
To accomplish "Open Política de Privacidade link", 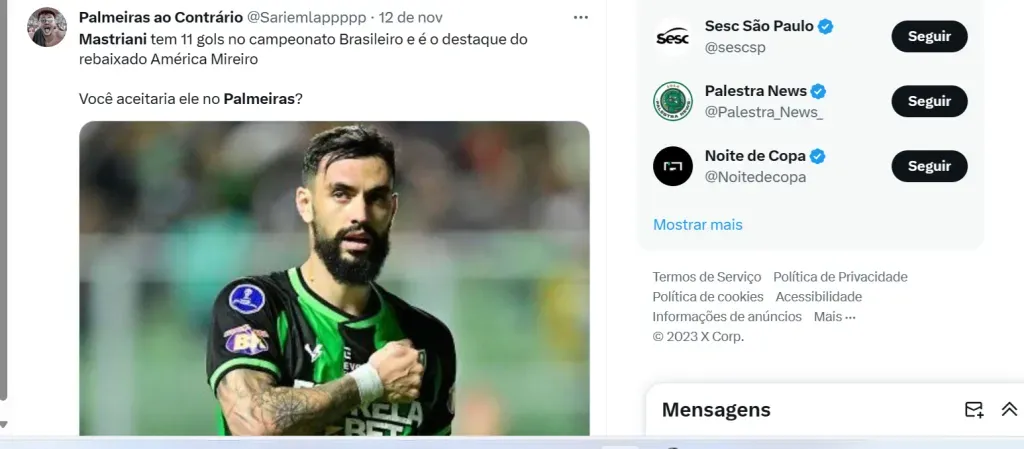I will click(840, 277).
